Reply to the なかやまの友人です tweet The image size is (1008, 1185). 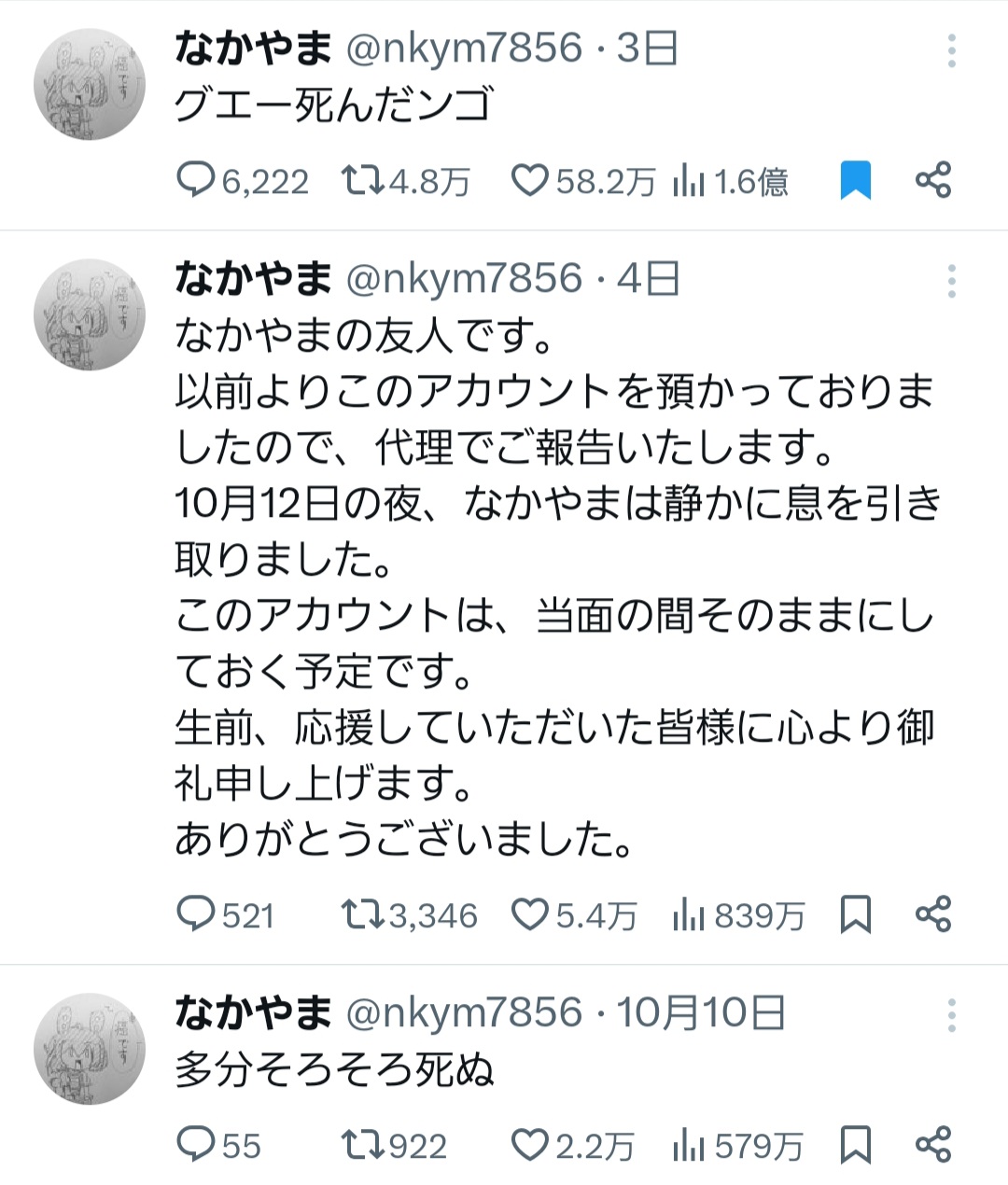pyautogui.click(x=195, y=914)
